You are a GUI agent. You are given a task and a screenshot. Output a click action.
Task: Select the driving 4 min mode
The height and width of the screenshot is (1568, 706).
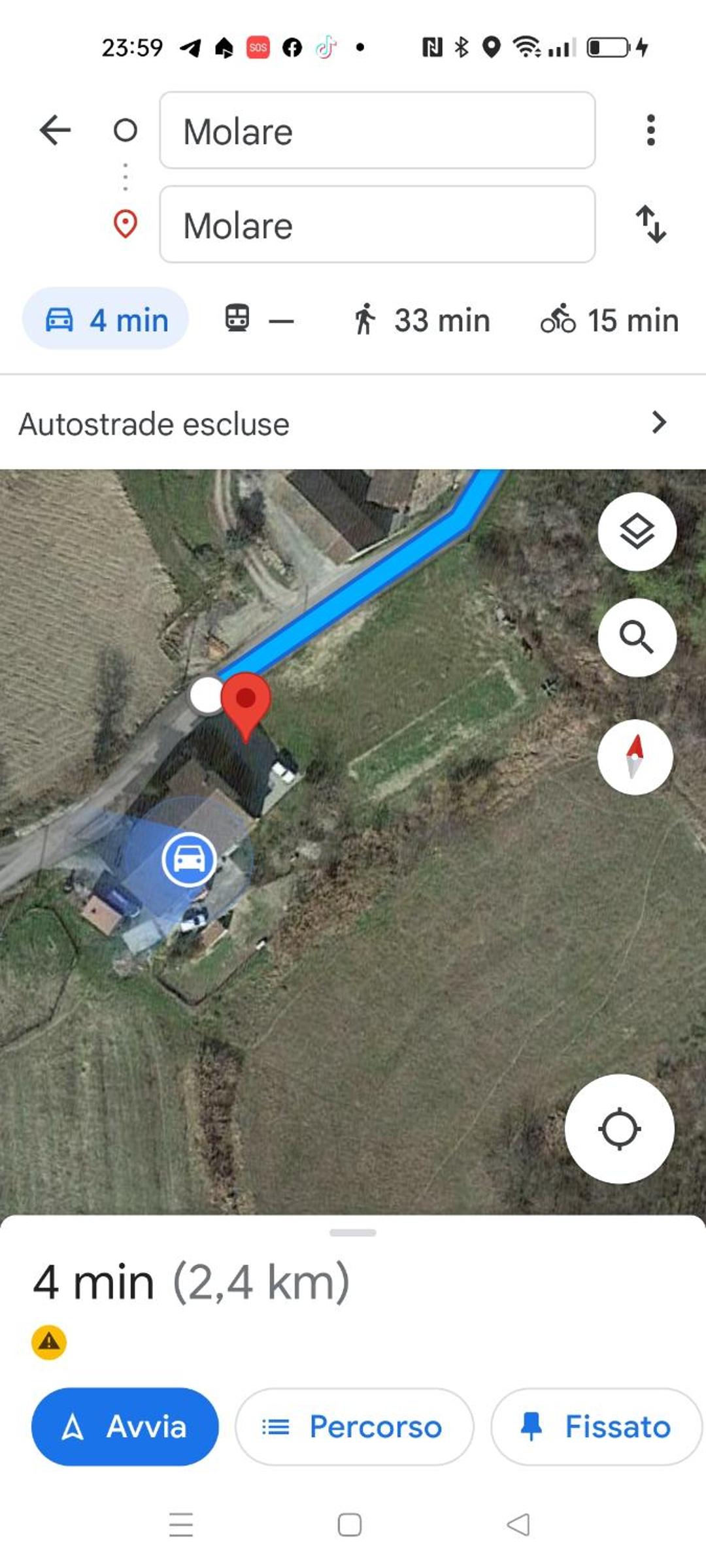coord(106,319)
